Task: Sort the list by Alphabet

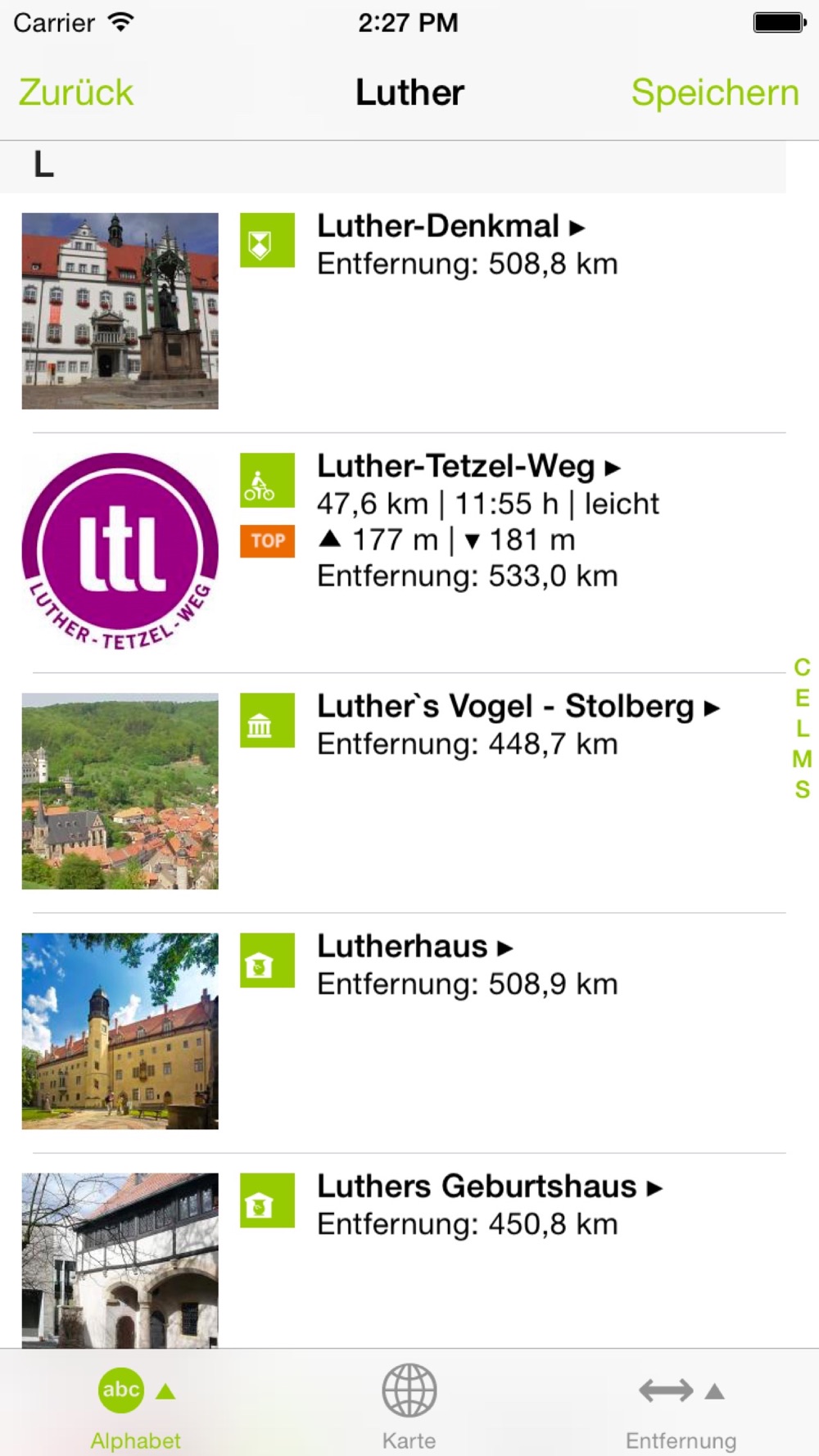Action: tap(136, 1404)
